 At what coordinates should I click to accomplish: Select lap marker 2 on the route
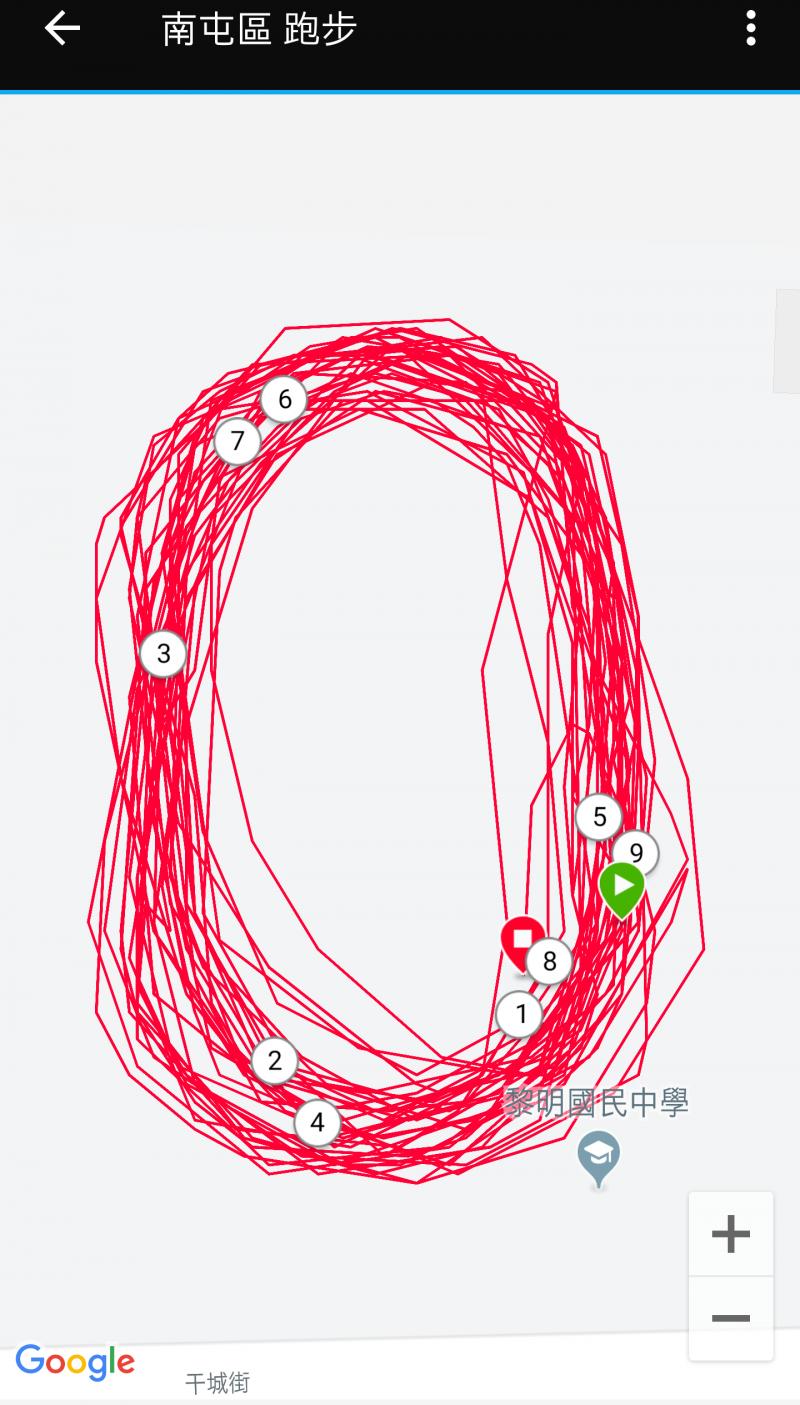(275, 1061)
